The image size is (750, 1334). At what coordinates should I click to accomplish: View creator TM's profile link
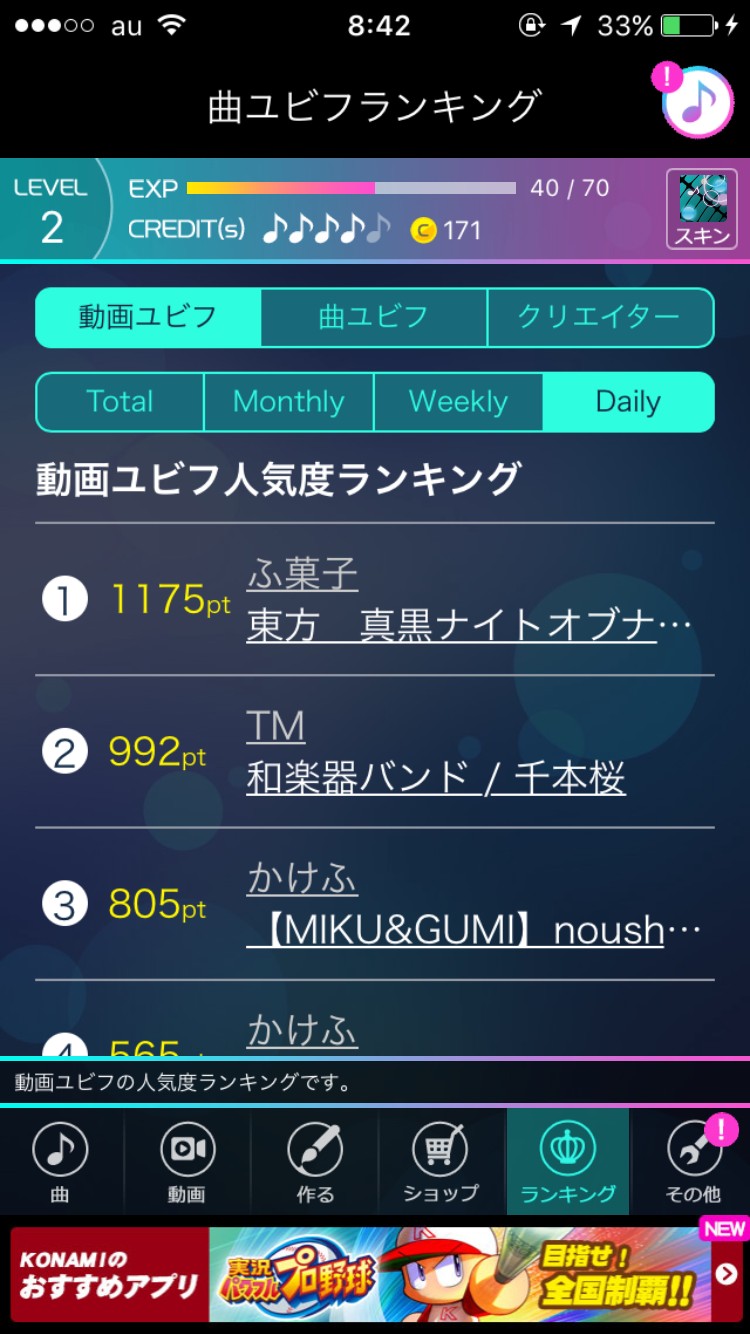point(275,727)
